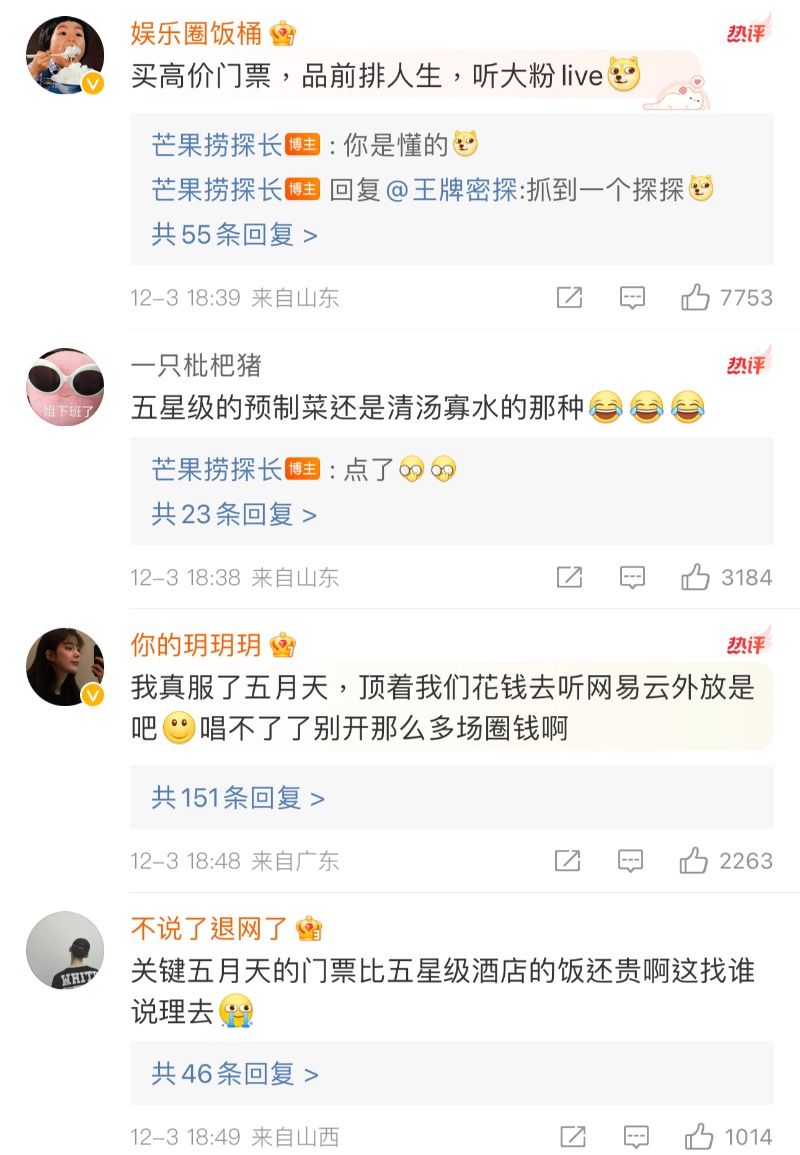
Task: Show all 共151条回复 replies
Action: [238, 798]
